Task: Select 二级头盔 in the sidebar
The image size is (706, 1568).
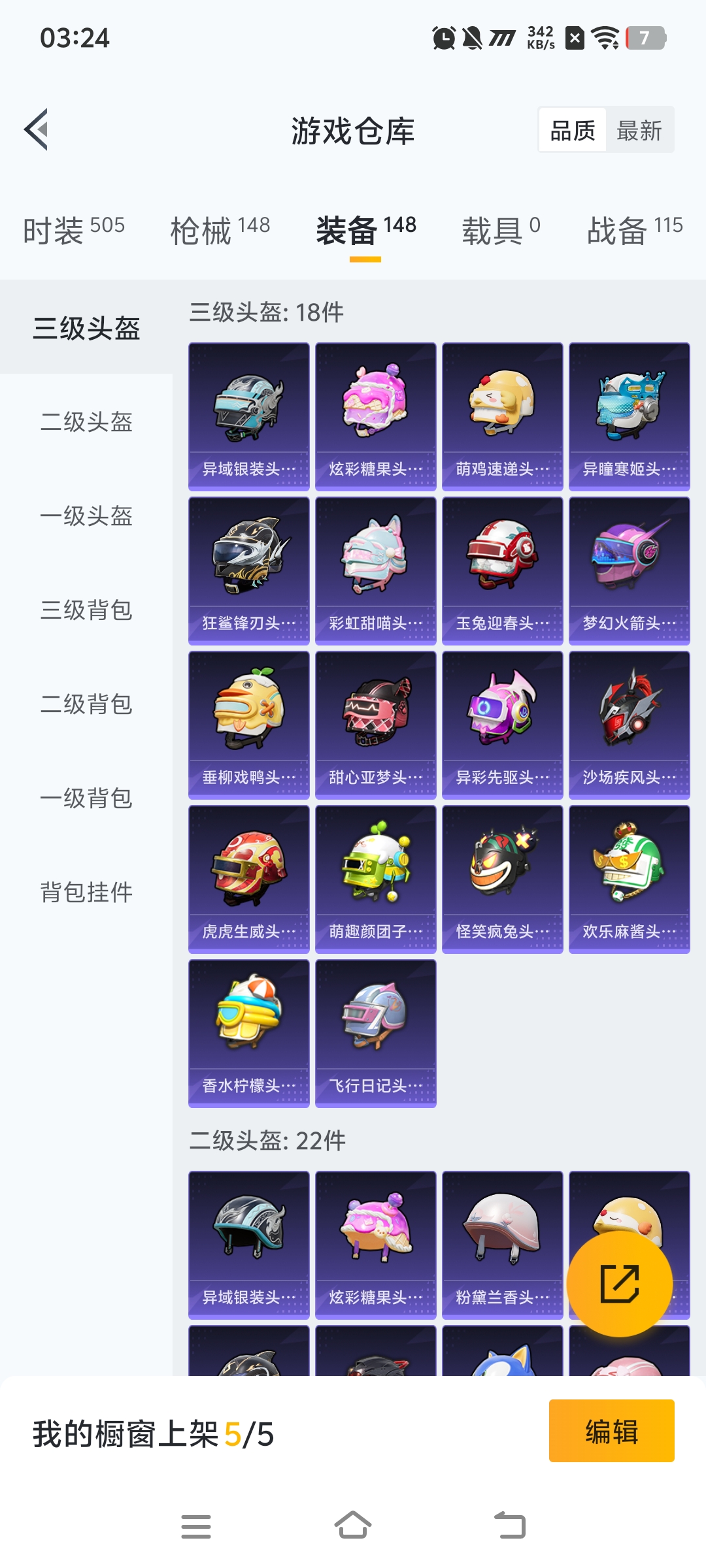Action: point(86,422)
